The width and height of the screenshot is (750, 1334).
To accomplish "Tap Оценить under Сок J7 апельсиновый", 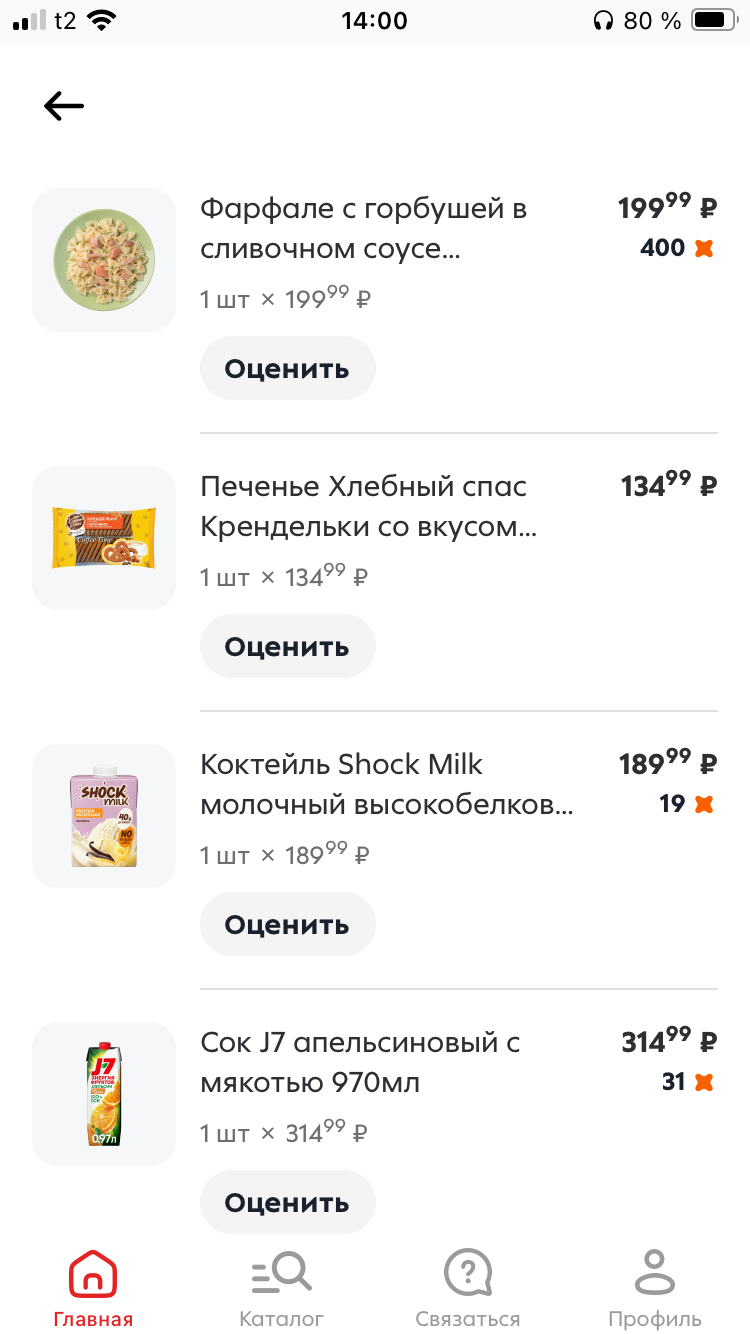I will (287, 1202).
